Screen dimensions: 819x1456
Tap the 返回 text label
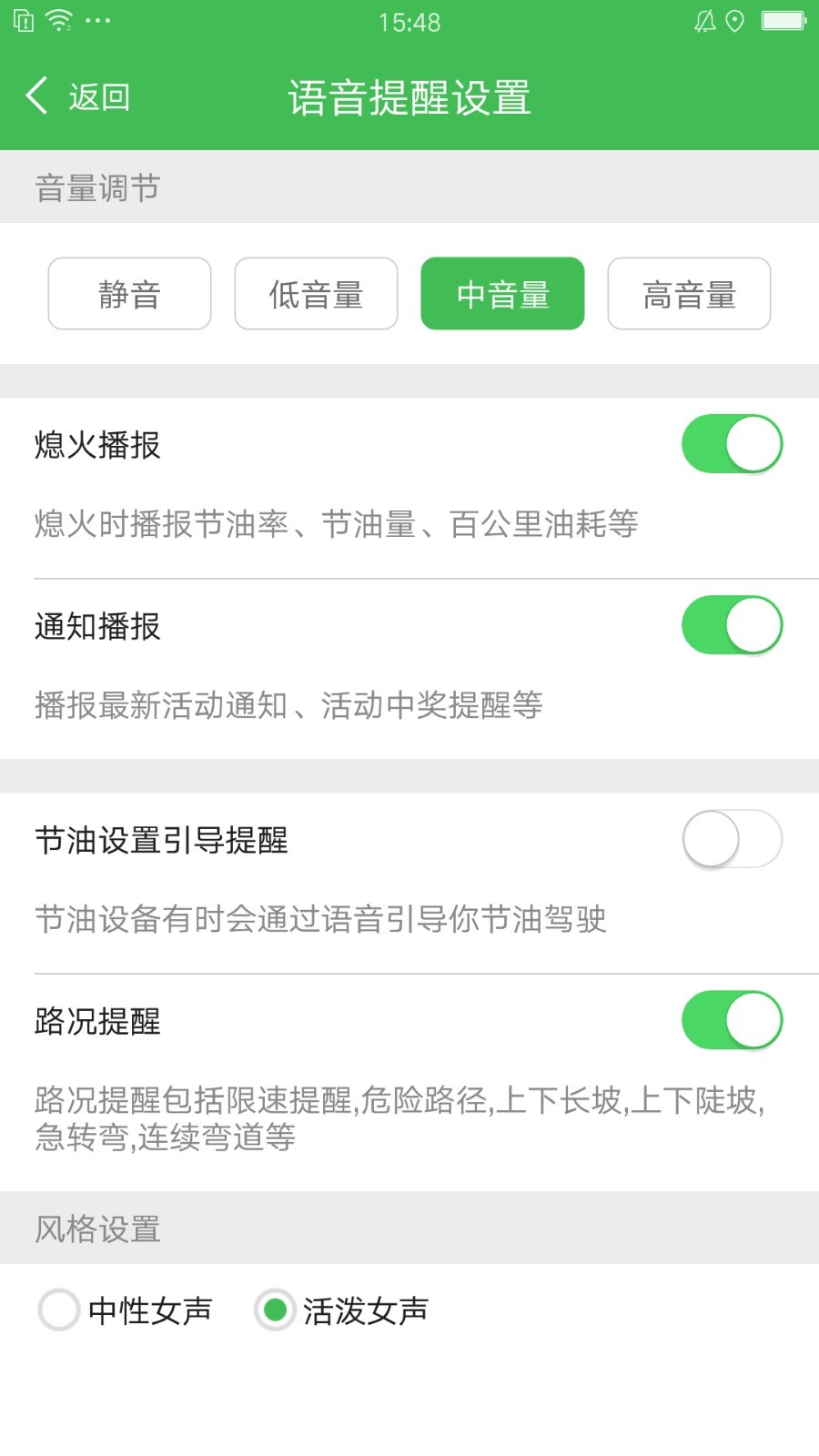pos(96,95)
